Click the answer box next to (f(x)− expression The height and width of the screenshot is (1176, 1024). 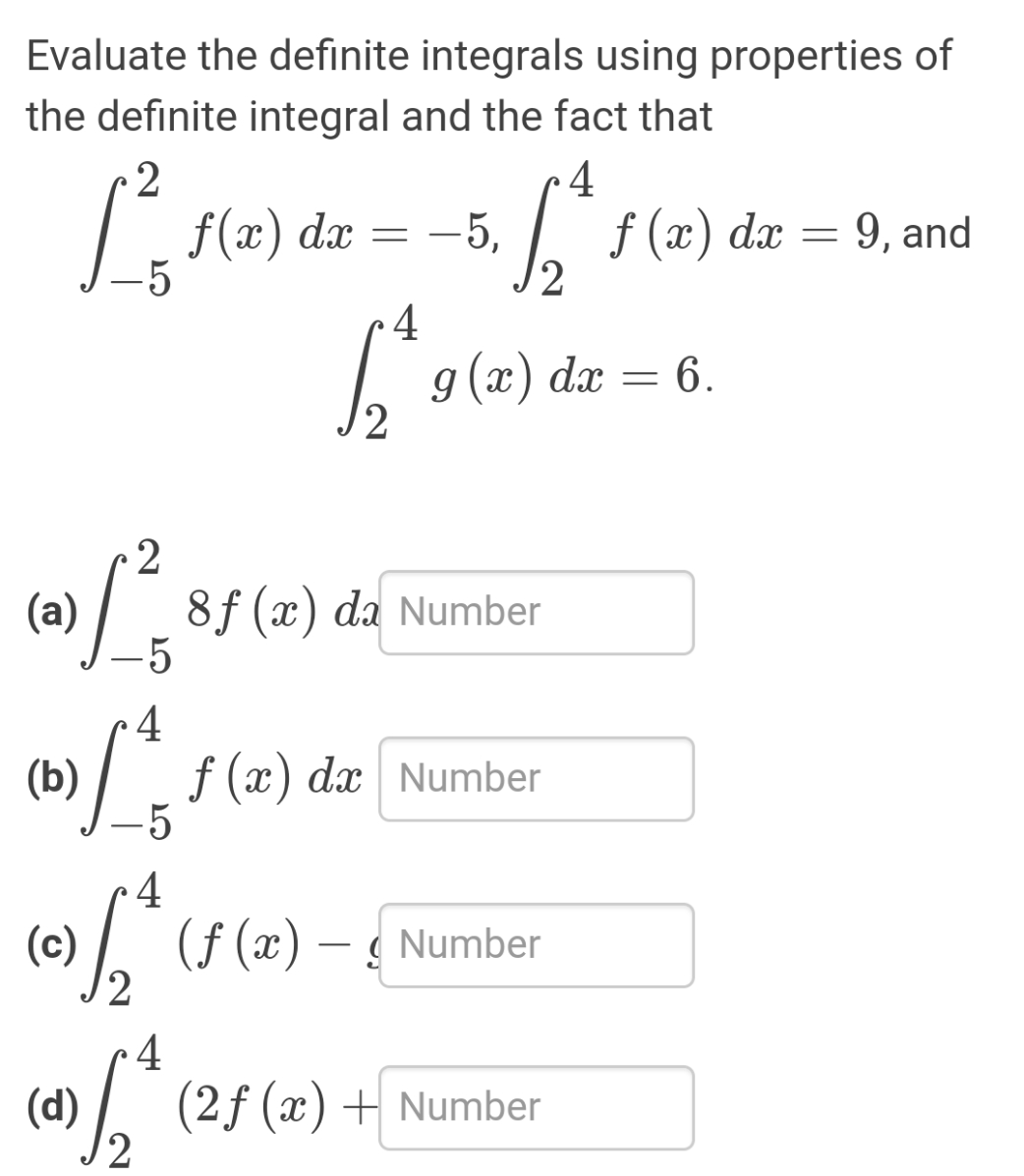pyautogui.click(x=536, y=944)
